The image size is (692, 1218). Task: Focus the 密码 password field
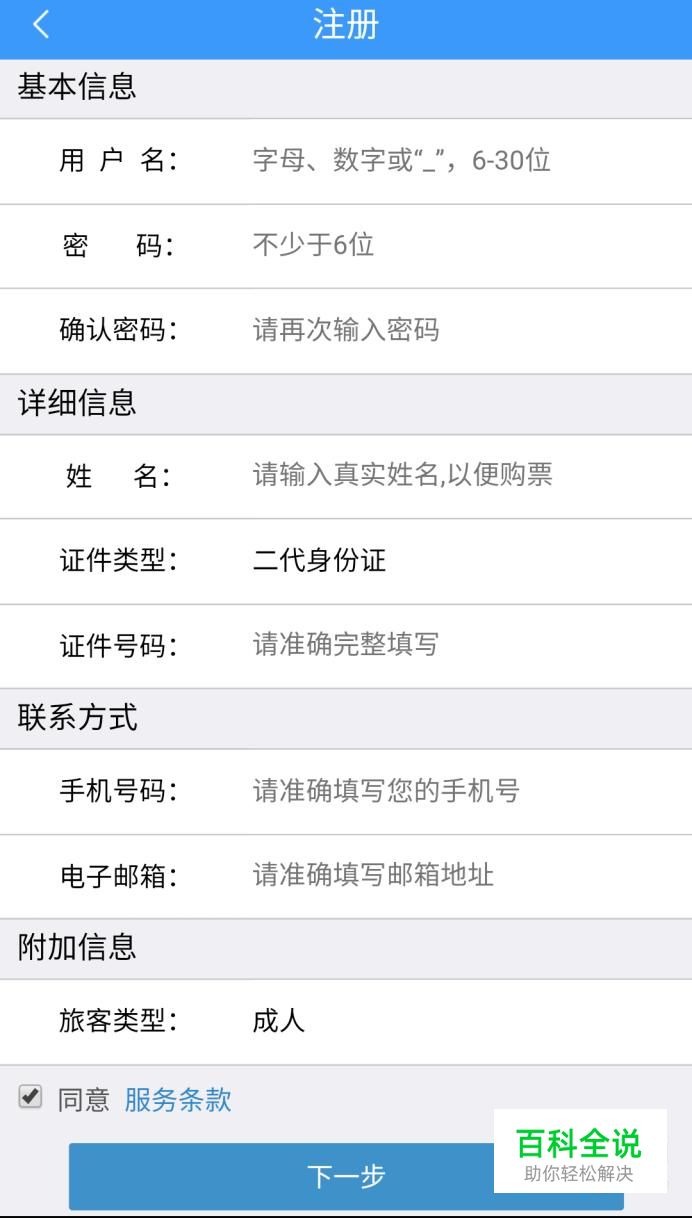(450, 246)
